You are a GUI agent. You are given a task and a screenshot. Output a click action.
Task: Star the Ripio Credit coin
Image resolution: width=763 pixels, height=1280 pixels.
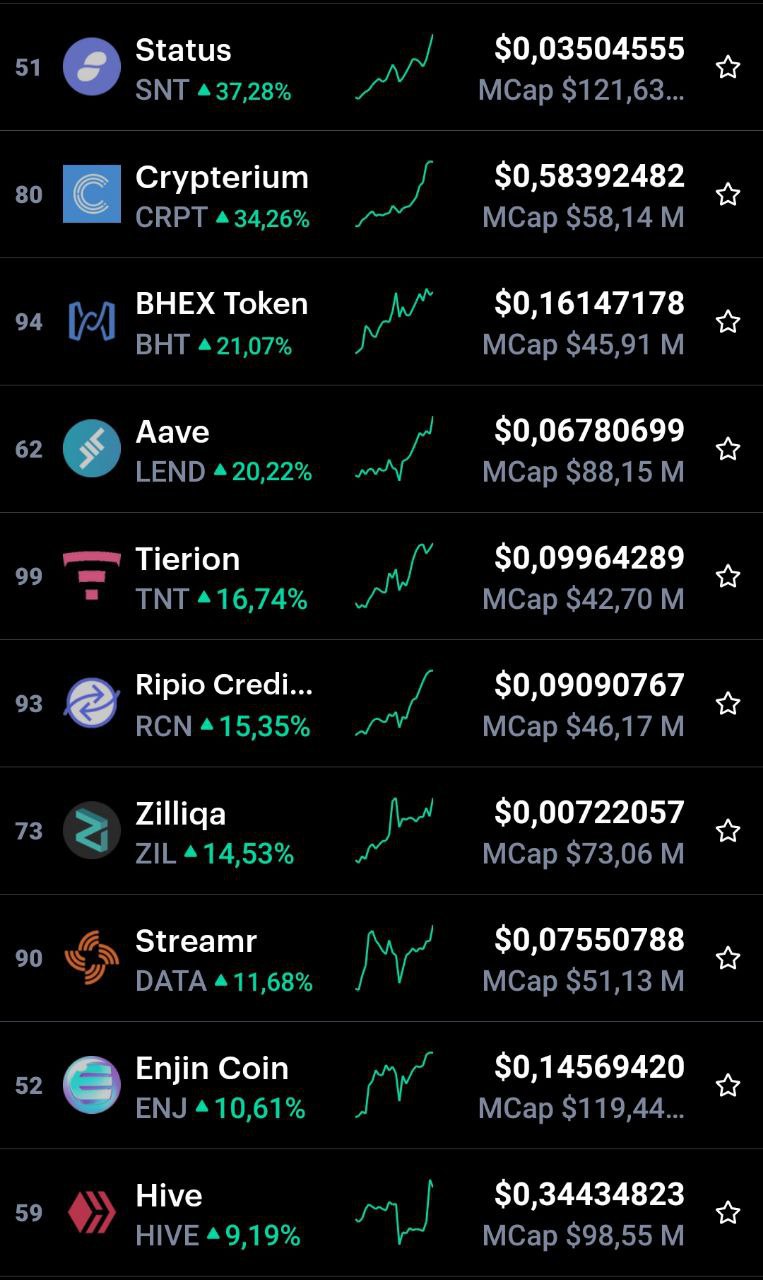728,703
